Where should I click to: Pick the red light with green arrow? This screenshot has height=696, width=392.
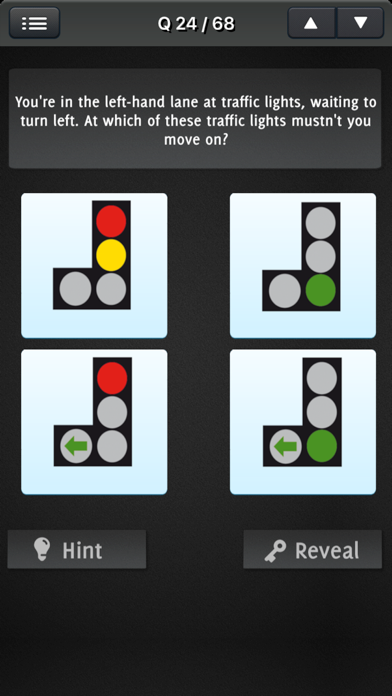coord(94,422)
